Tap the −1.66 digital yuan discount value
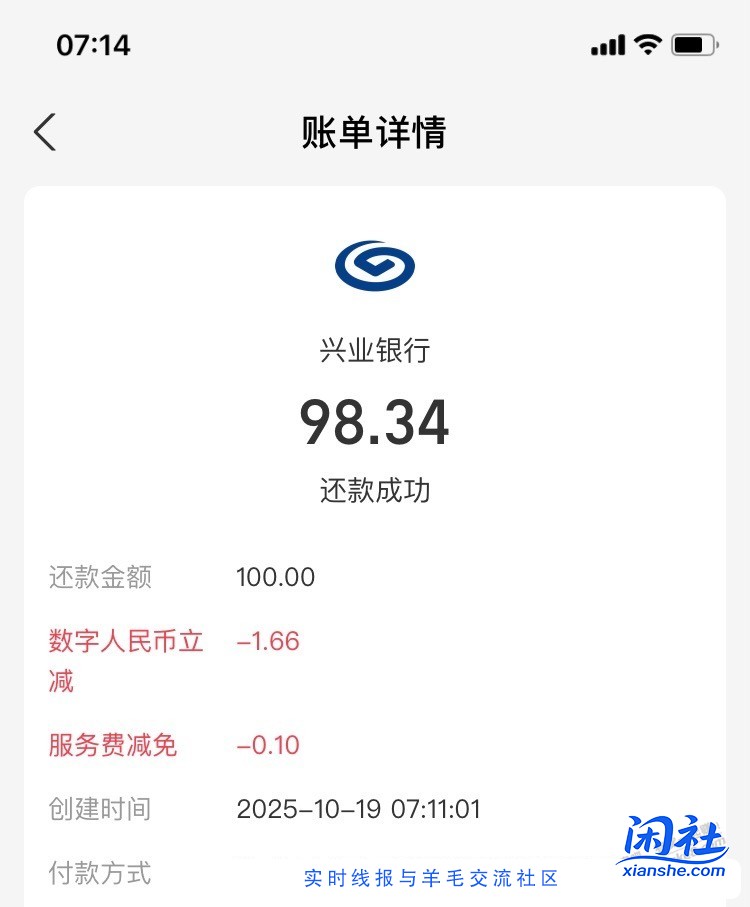This screenshot has height=907, width=750. point(269,641)
